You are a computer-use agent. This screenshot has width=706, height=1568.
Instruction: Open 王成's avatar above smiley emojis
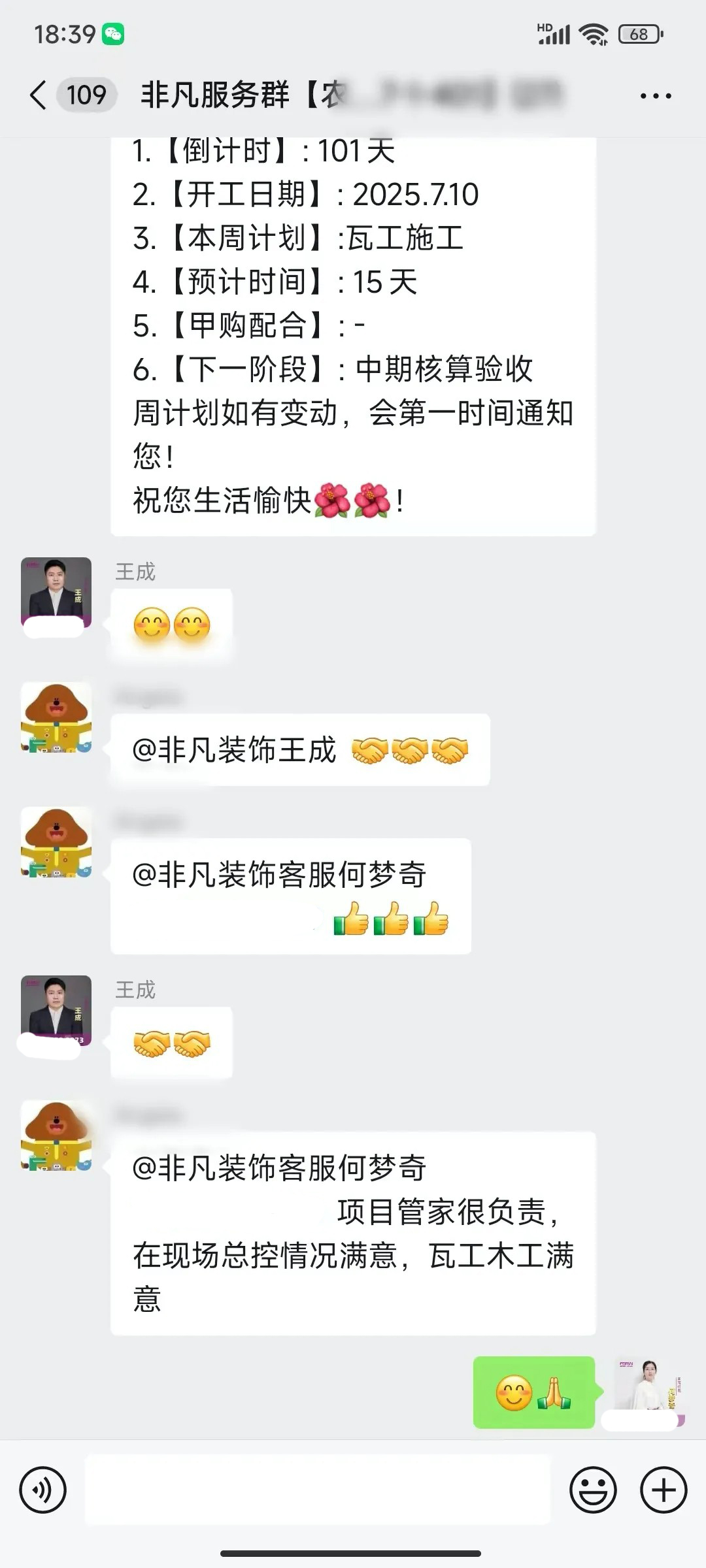point(56,592)
